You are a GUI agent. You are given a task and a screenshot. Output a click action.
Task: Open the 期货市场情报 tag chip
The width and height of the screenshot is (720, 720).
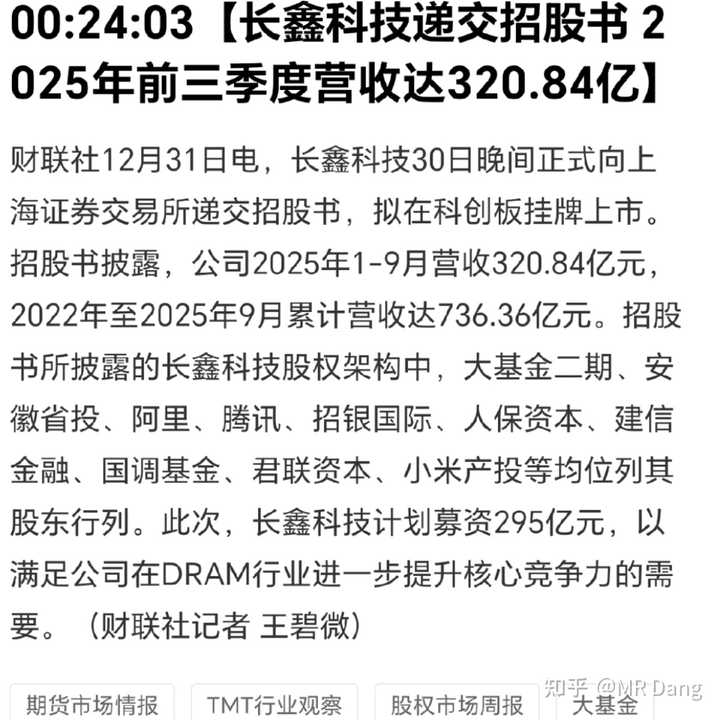(x=92, y=704)
